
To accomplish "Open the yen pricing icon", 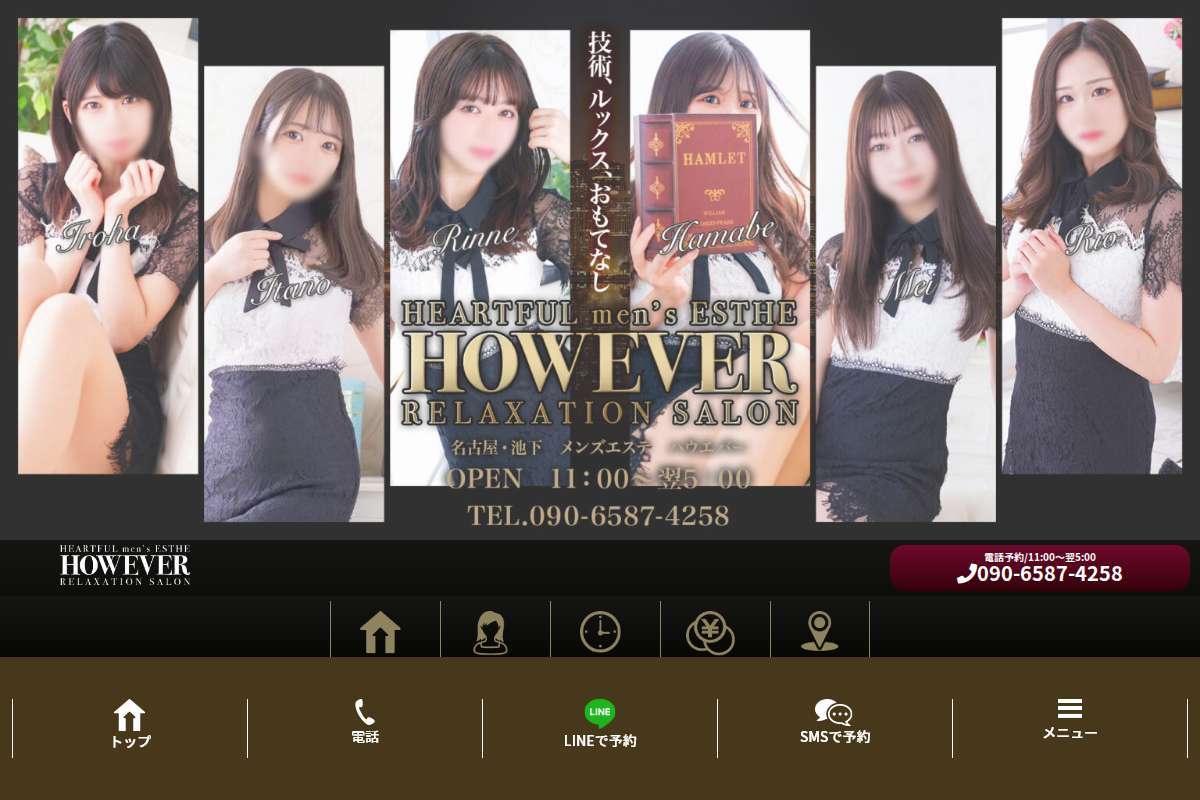I will (710, 631).
